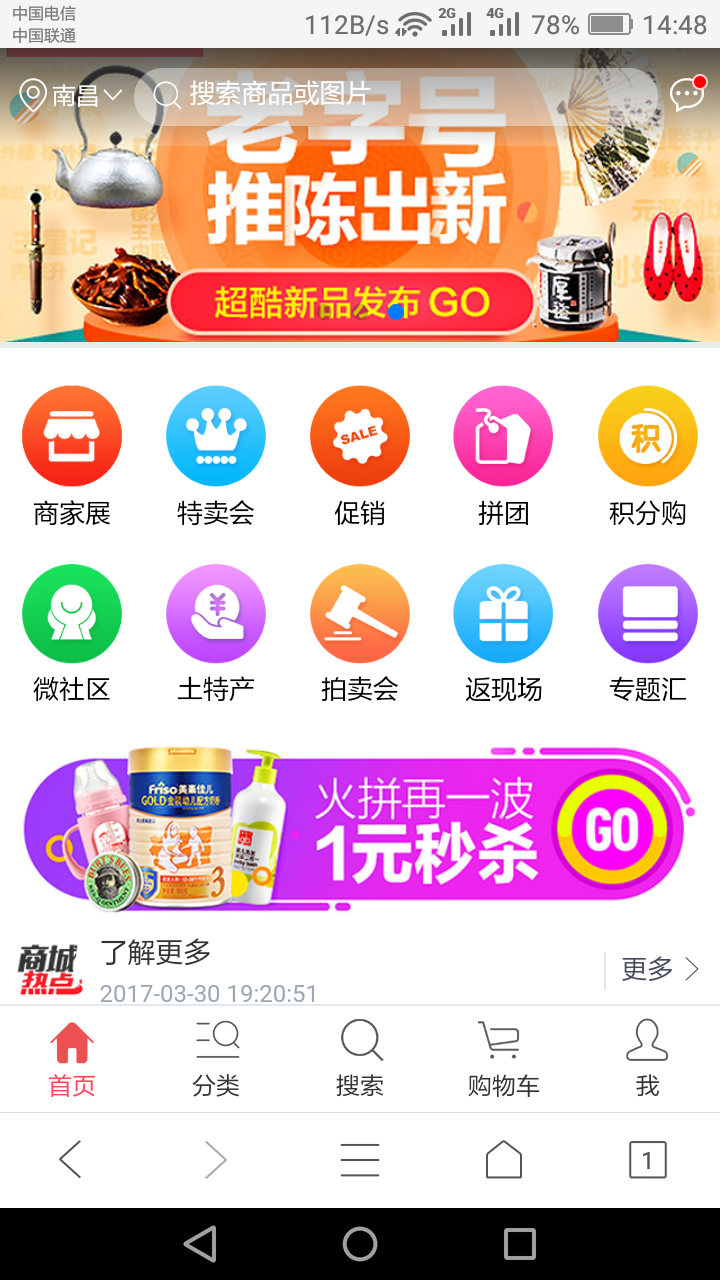Go to the 我 profile tab
720x1280 pixels.
647,1059
